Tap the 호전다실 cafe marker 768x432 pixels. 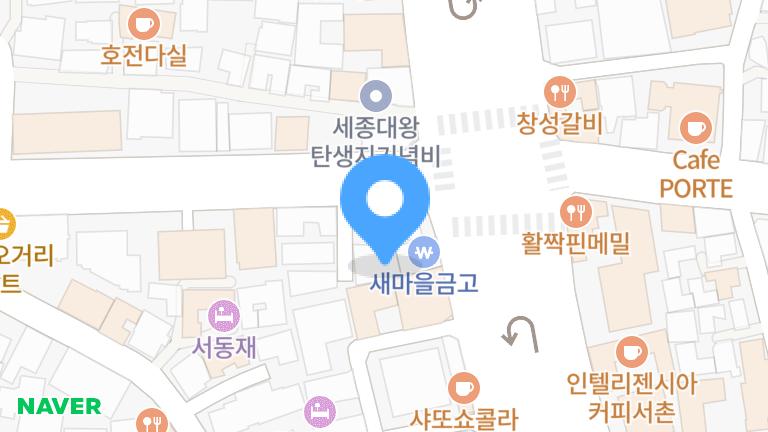pyautogui.click(x=144, y=22)
